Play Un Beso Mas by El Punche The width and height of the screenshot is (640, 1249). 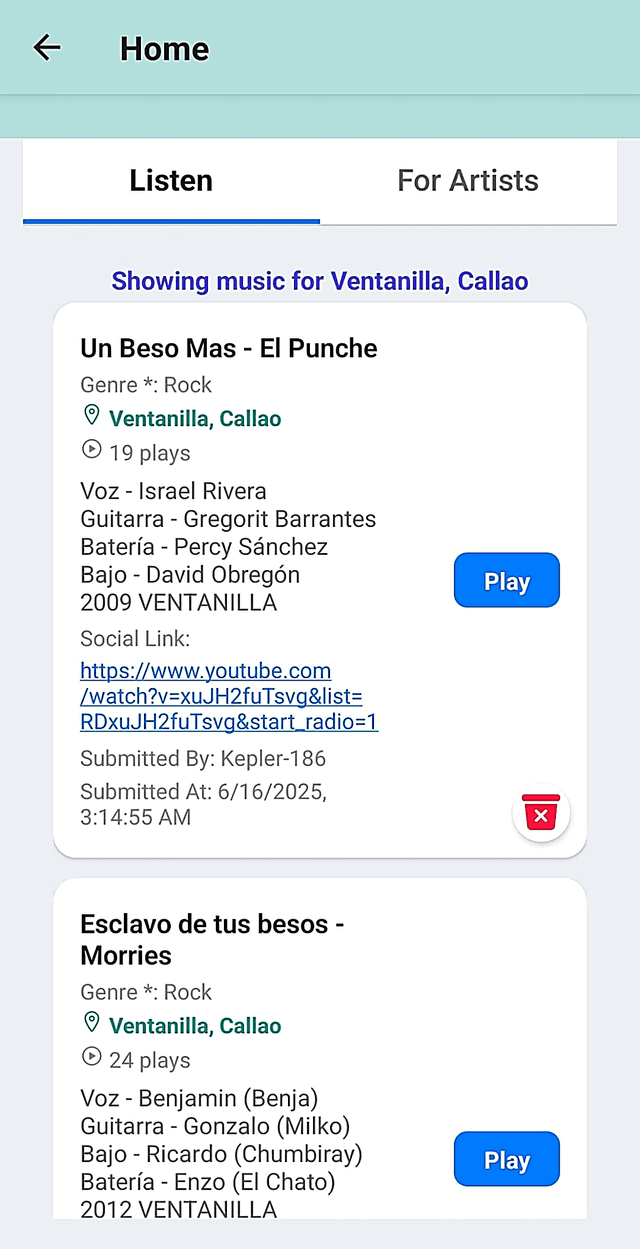click(x=506, y=581)
